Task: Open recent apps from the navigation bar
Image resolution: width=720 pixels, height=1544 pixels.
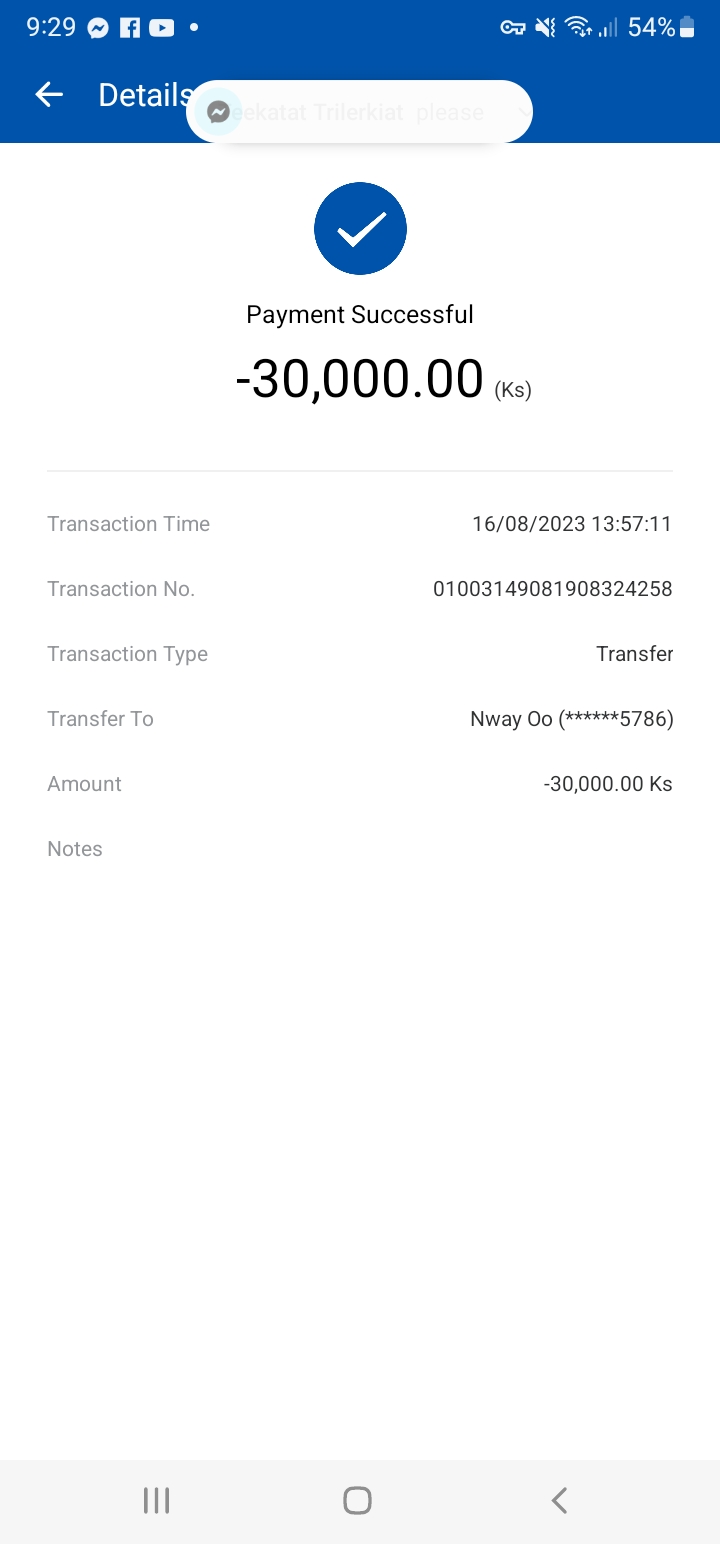Action: tap(156, 1500)
